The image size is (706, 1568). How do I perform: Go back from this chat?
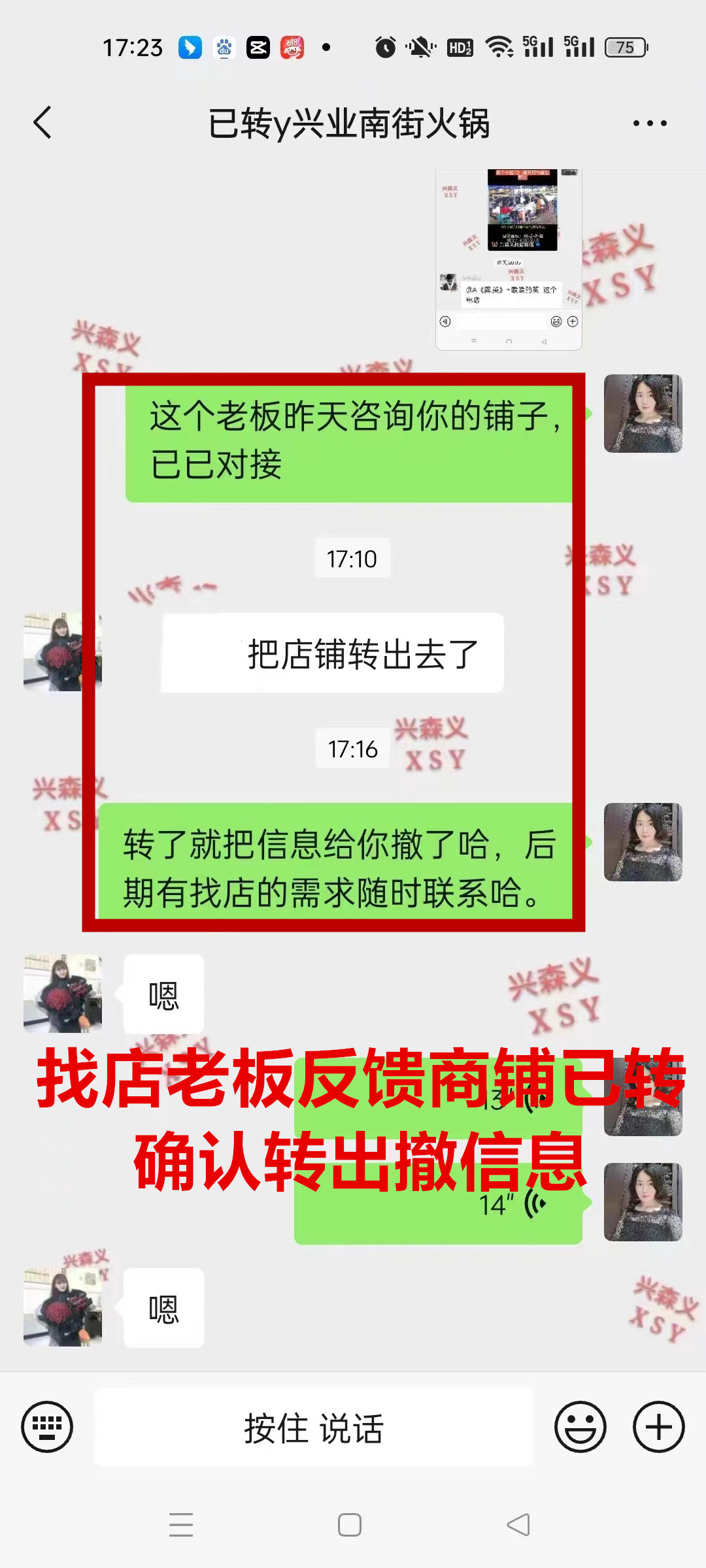(42, 123)
